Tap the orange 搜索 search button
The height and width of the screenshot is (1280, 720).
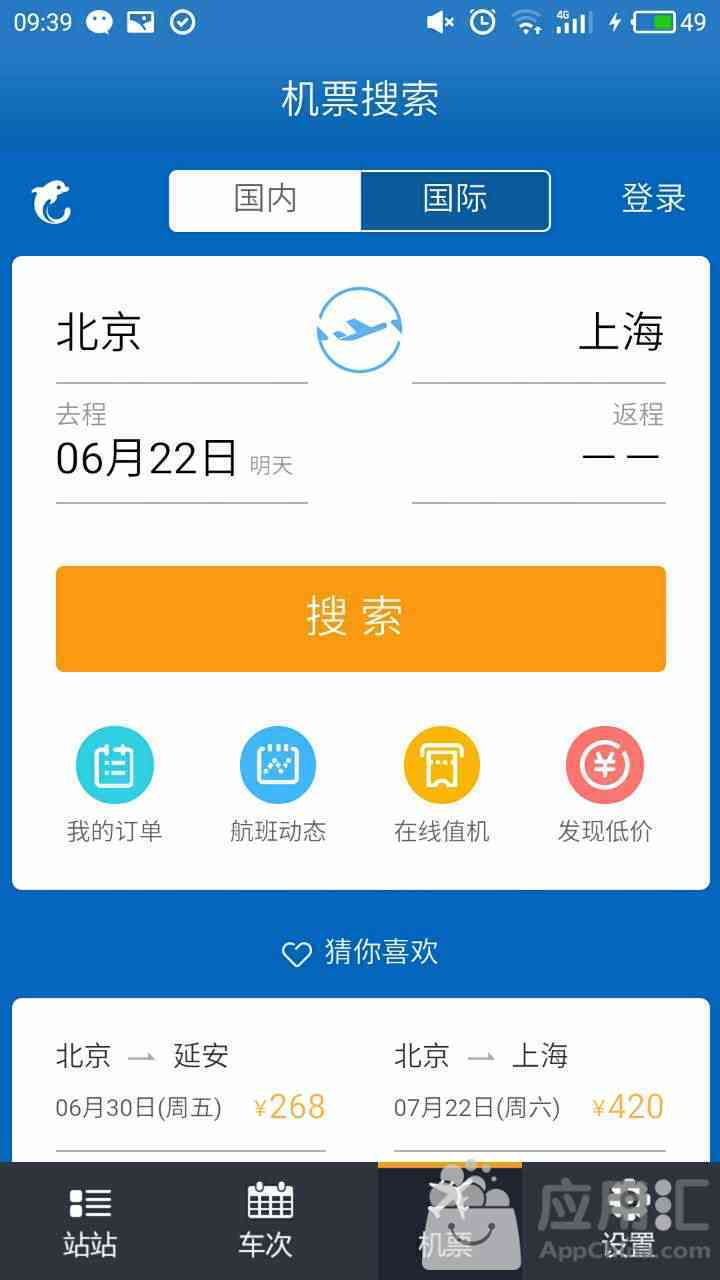[361, 618]
